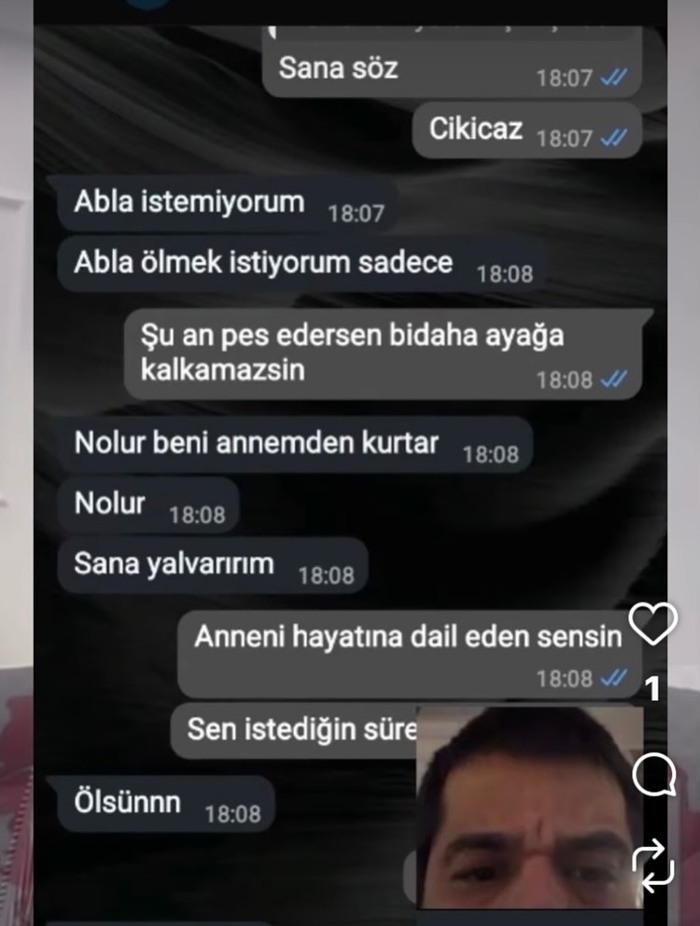Repost this video
Image resolution: width=700 pixels, height=926 pixels.
[x=655, y=866]
